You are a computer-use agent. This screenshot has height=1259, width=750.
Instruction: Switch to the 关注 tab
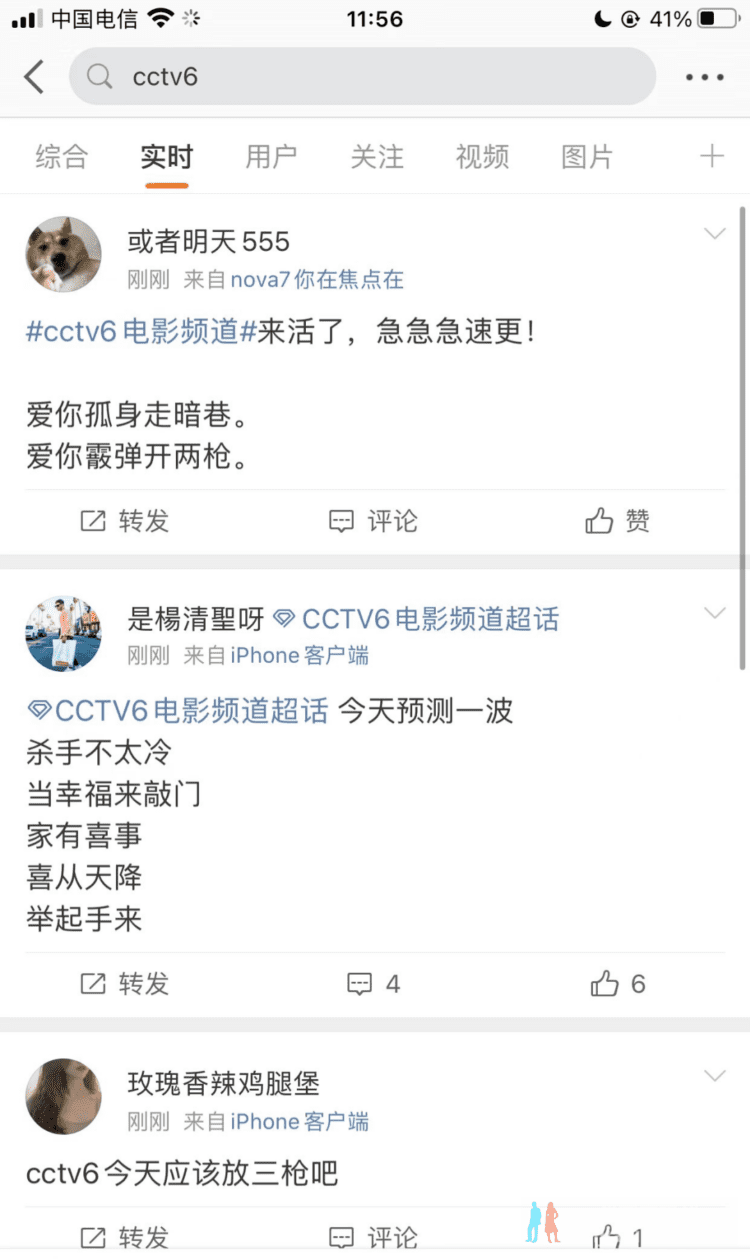[377, 157]
